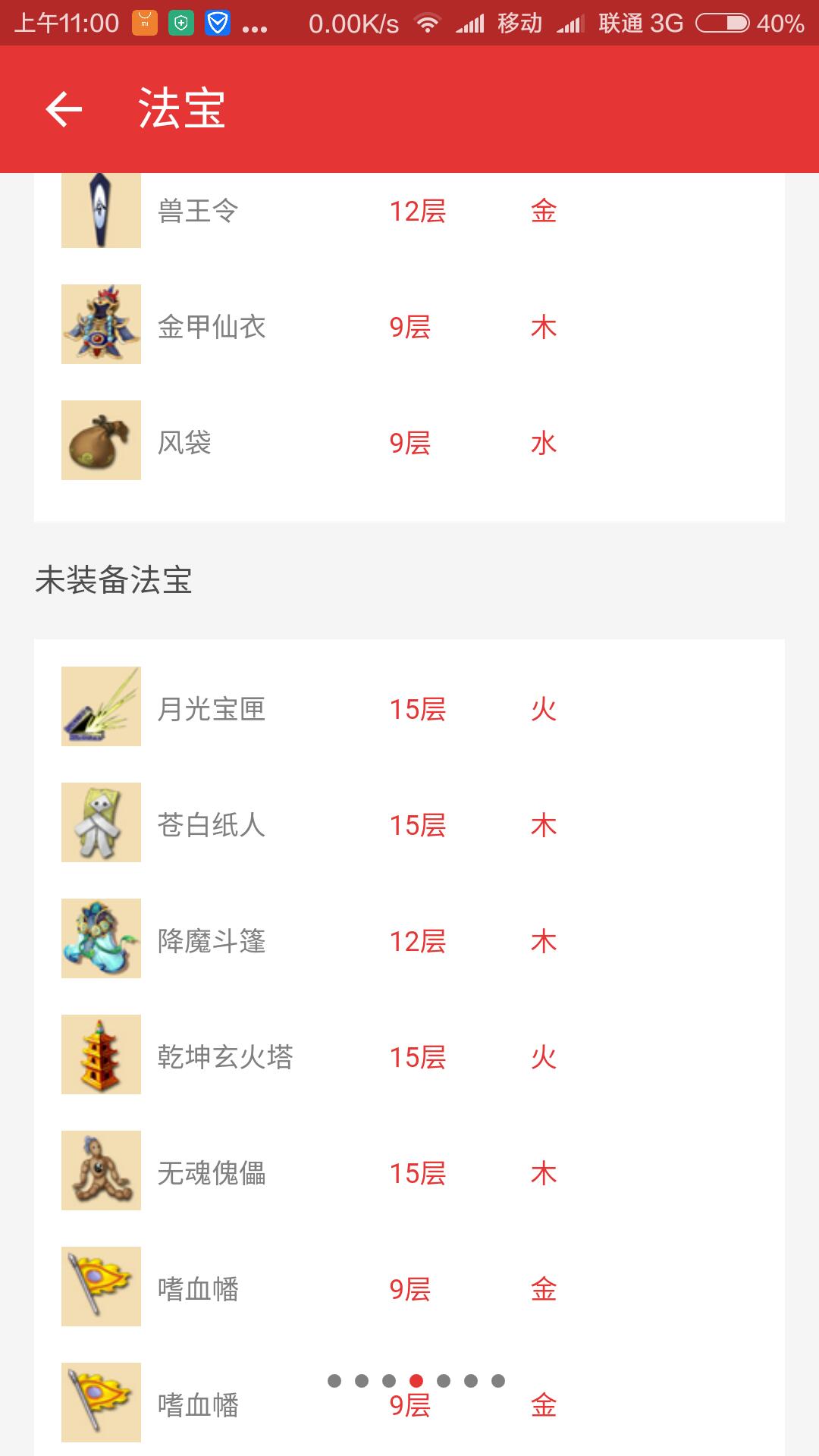Tap the active red page indicator dot
The height and width of the screenshot is (1456, 819).
416,1381
